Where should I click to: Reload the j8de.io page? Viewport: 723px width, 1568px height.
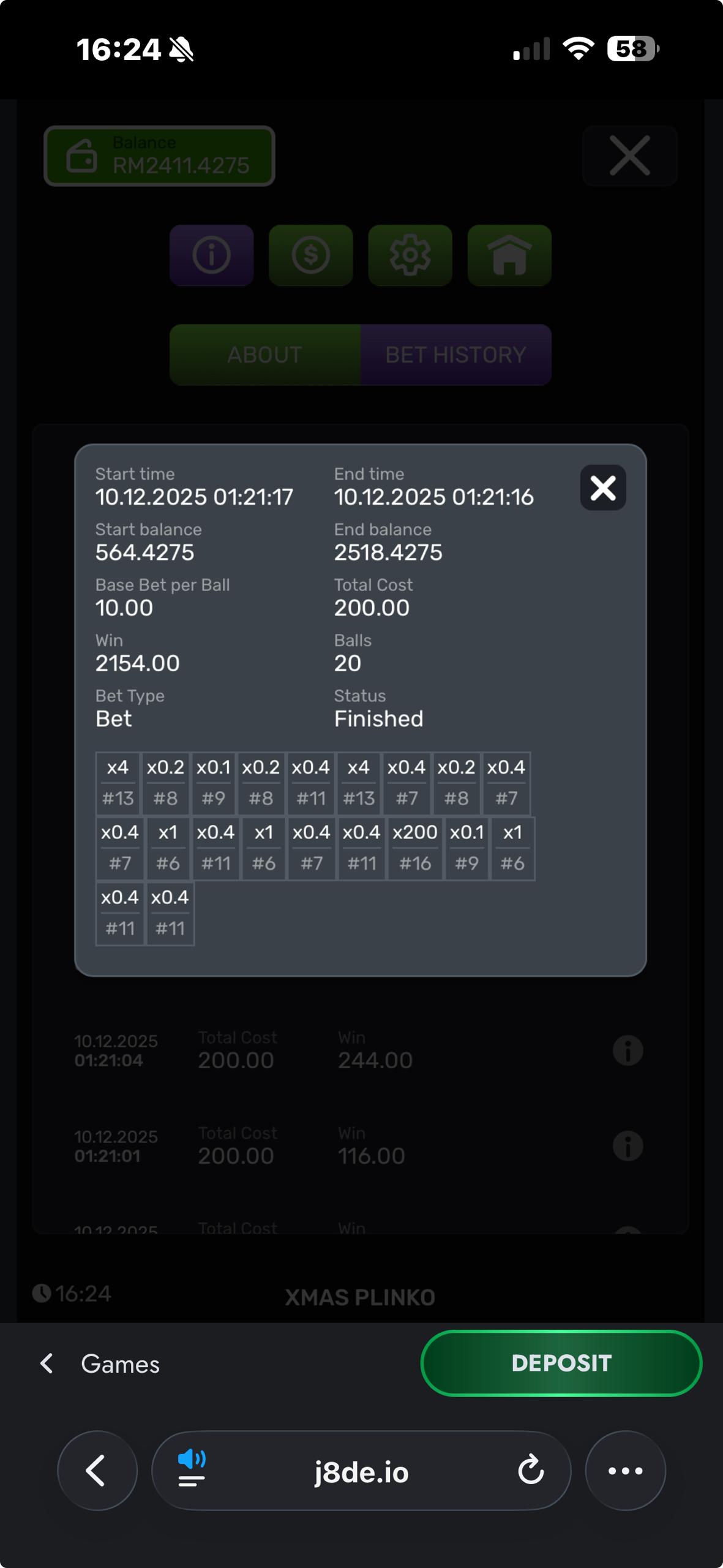530,1471
